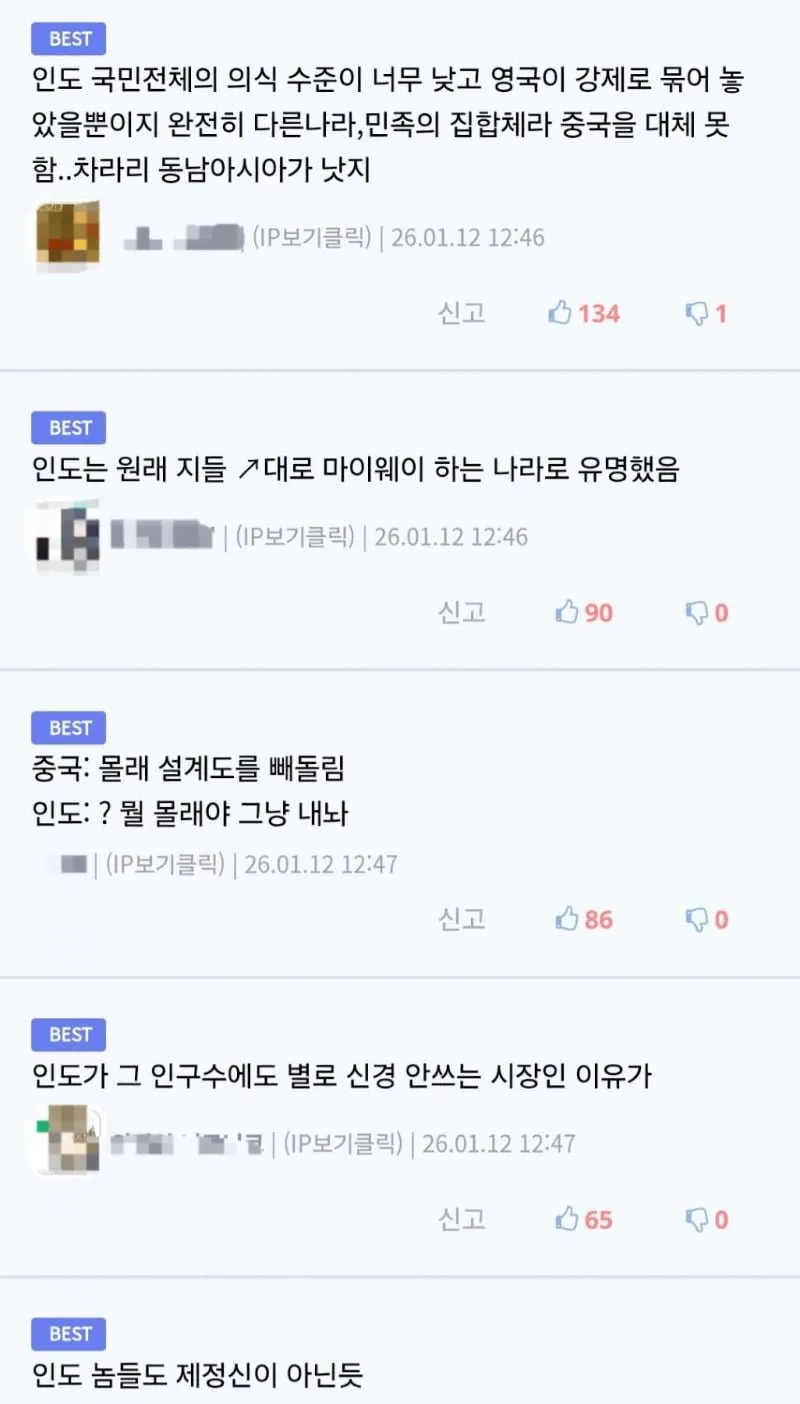
Task: Report the comment with 90 likes
Action: (461, 612)
